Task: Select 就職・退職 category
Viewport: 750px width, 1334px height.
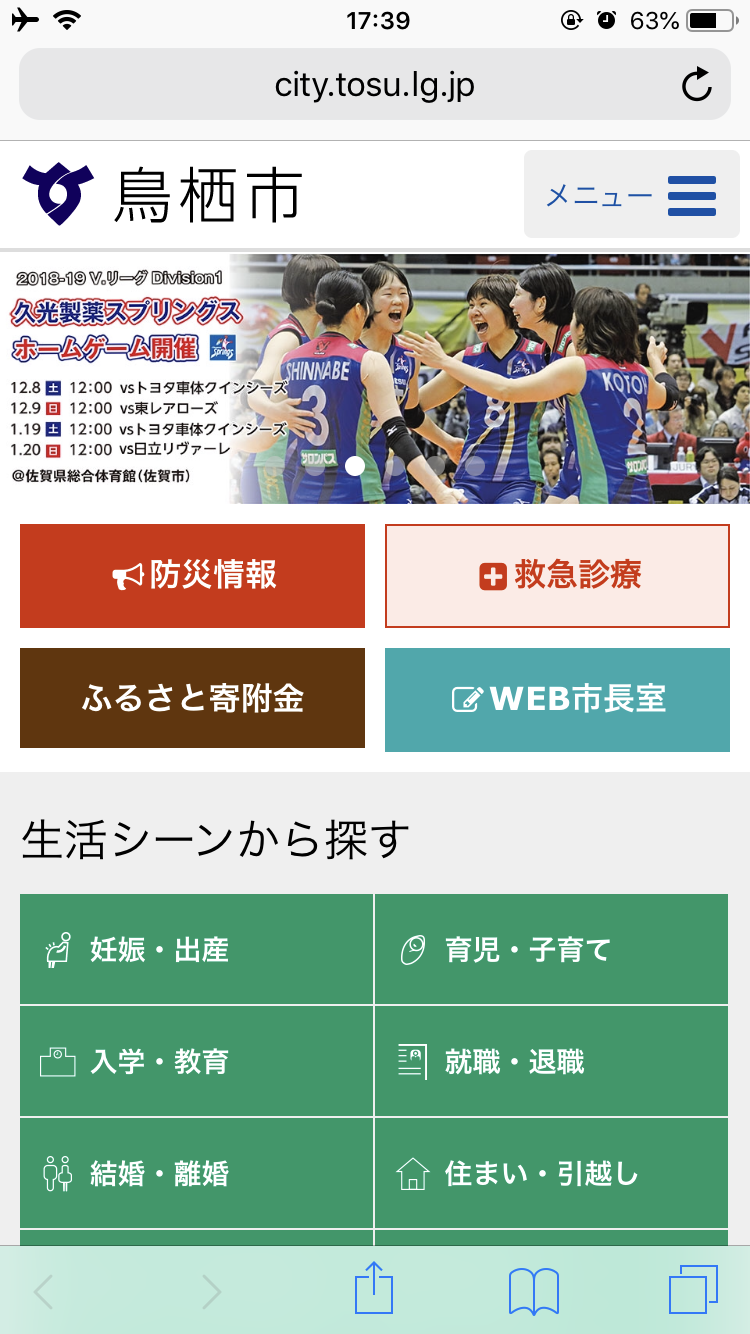Action: pos(551,1061)
